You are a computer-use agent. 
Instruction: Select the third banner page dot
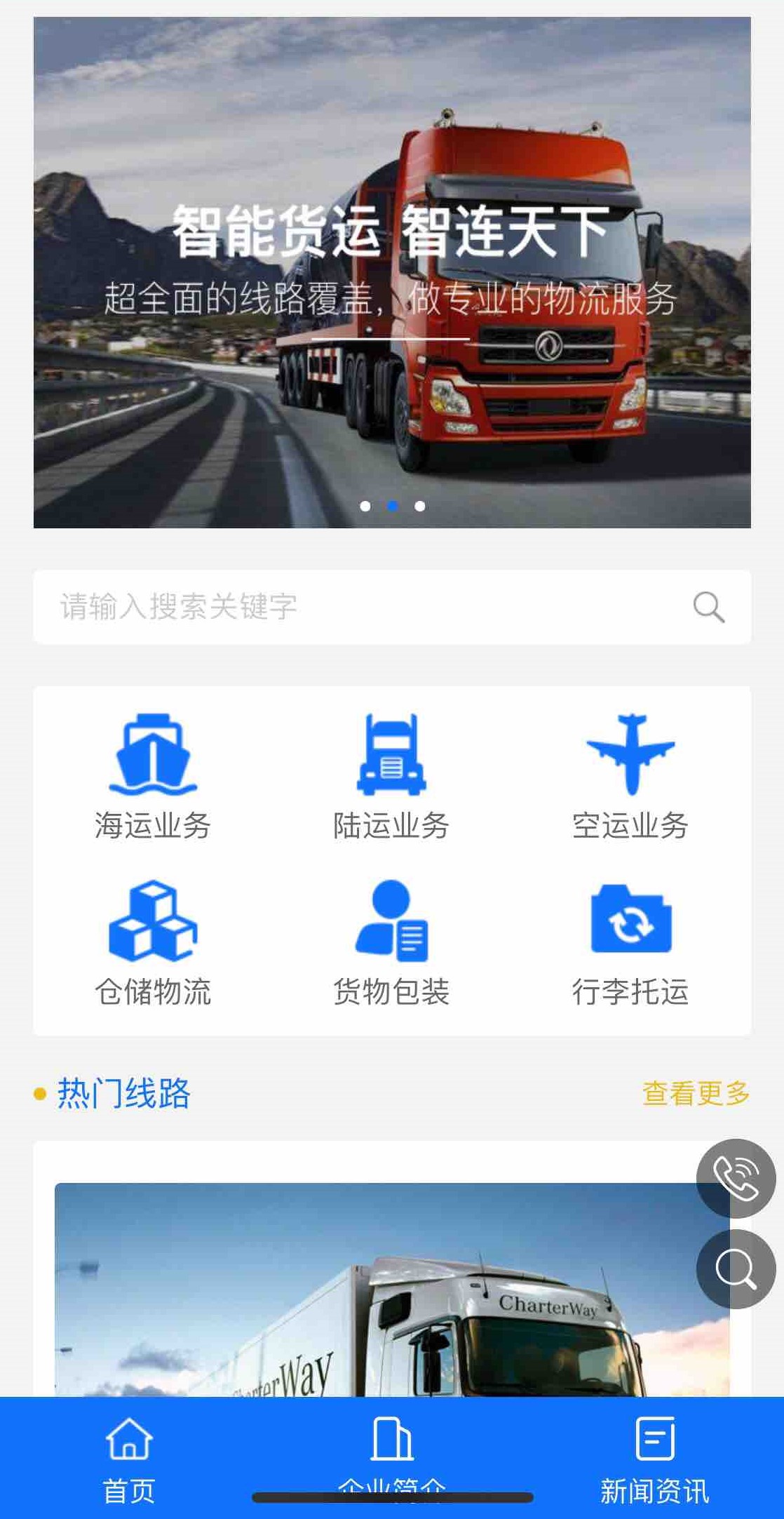419,506
